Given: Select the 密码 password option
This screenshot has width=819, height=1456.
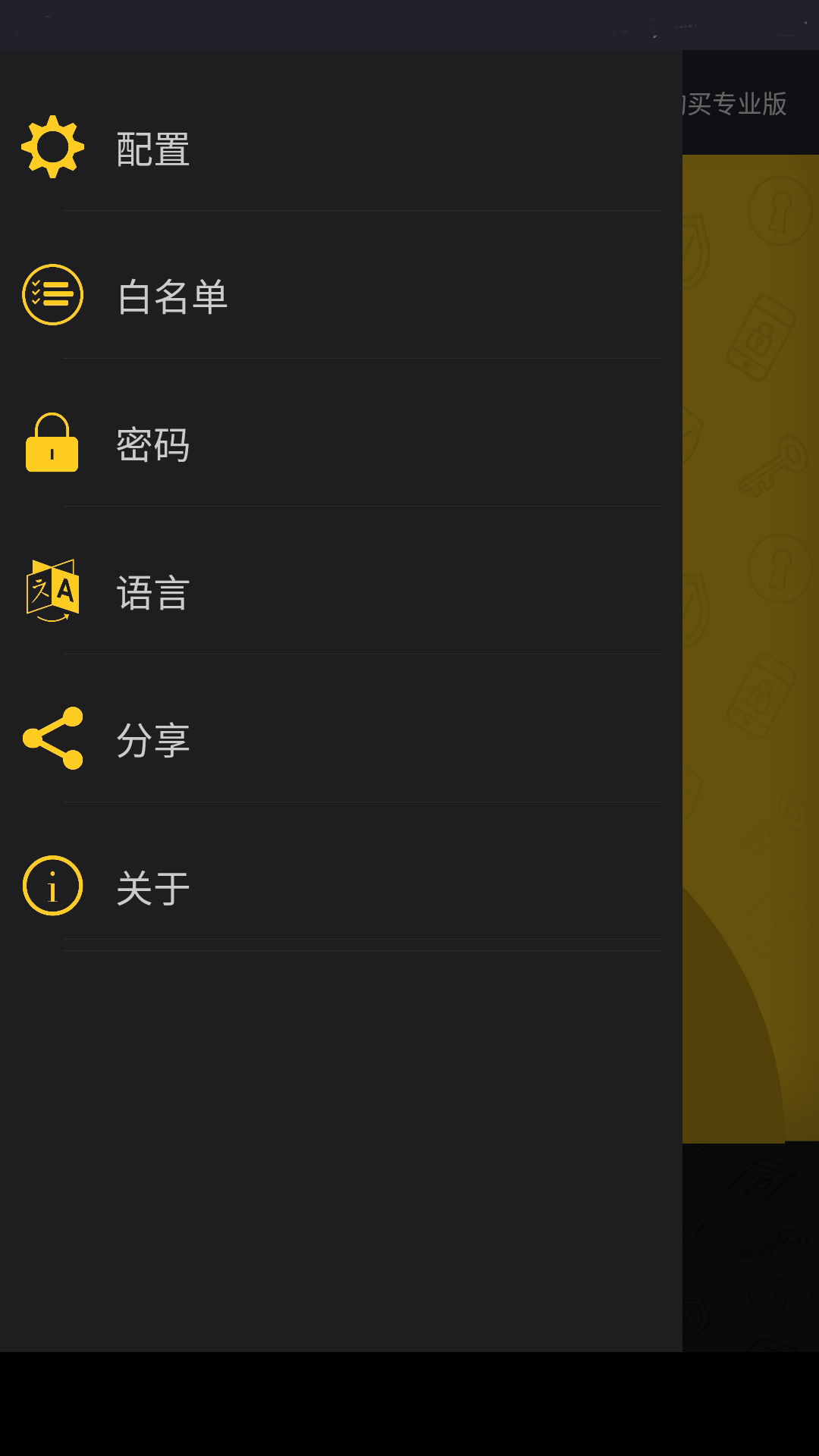Looking at the screenshot, I should pyautogui.click(x=152, y=444).
